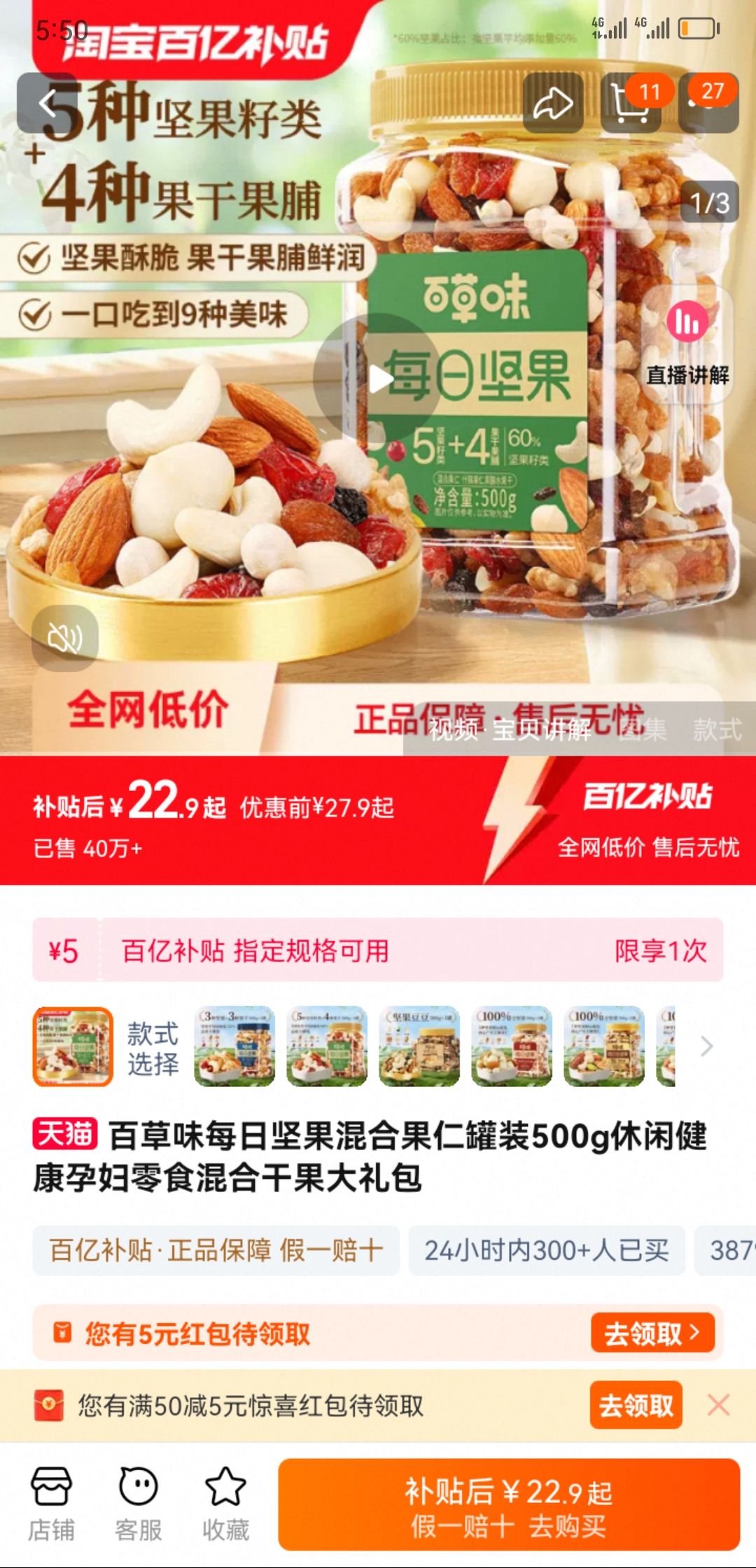The image size is (756, 1568).
Task: Open the 直播讲解 live stream
Action: 687,344
